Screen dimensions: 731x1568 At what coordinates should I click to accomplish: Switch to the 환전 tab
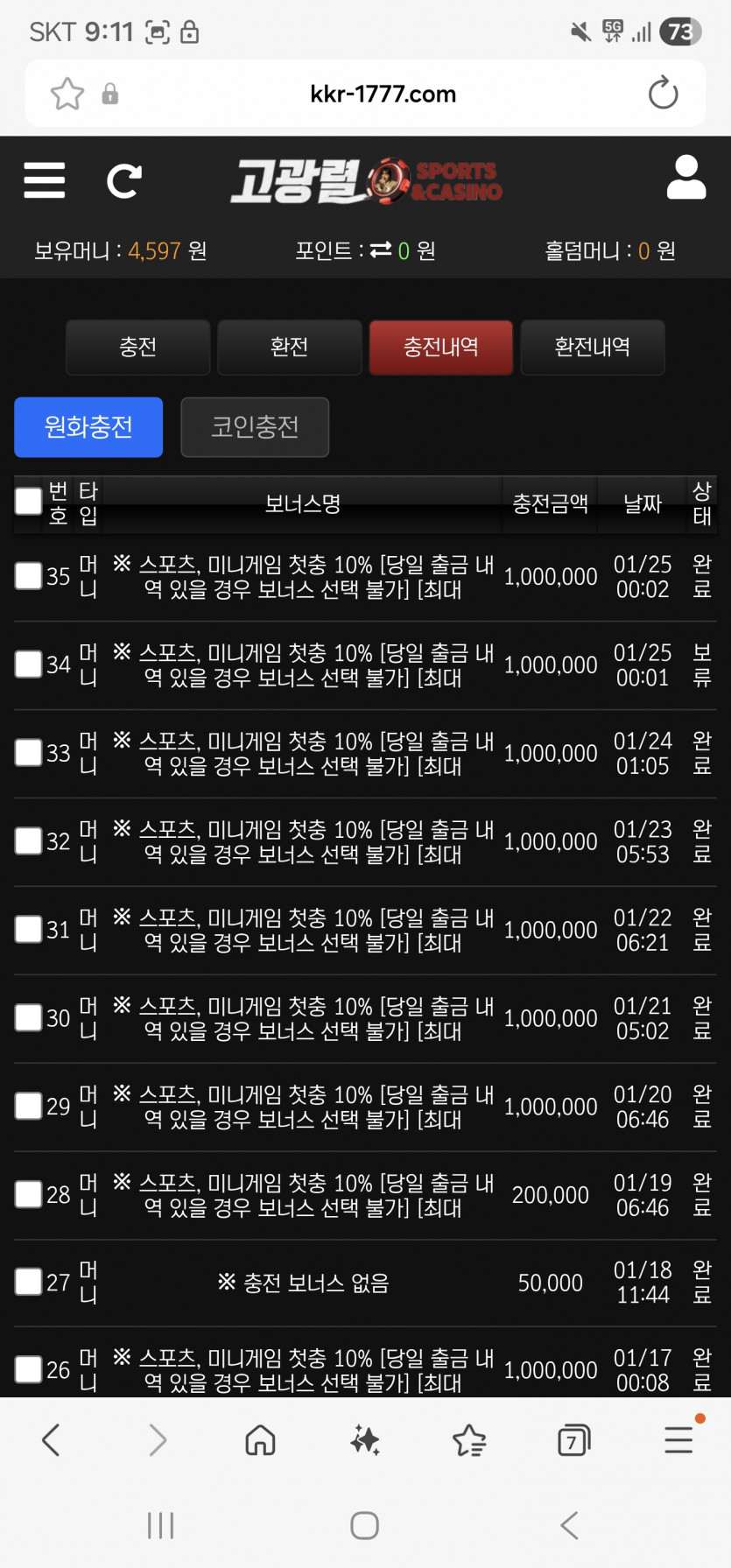tap(290, 348)
